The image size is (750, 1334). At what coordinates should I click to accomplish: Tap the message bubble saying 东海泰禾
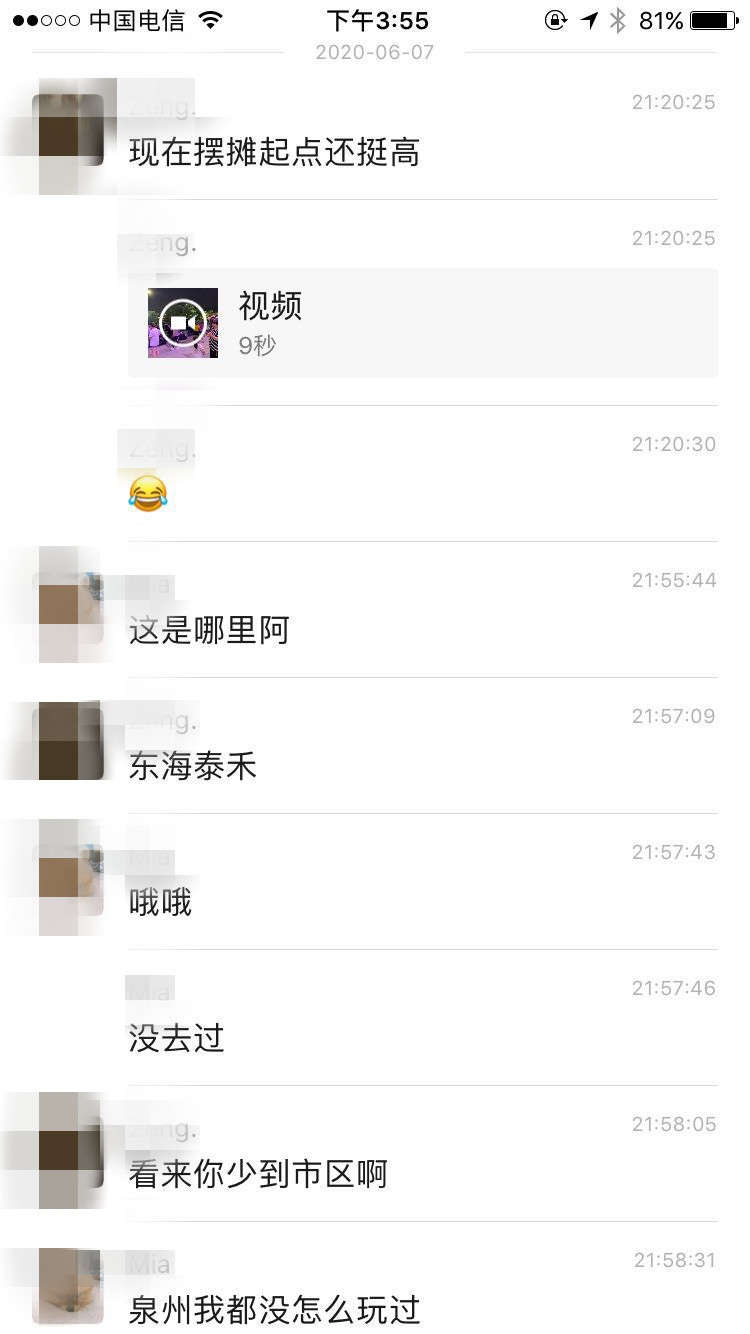(193, 766)
